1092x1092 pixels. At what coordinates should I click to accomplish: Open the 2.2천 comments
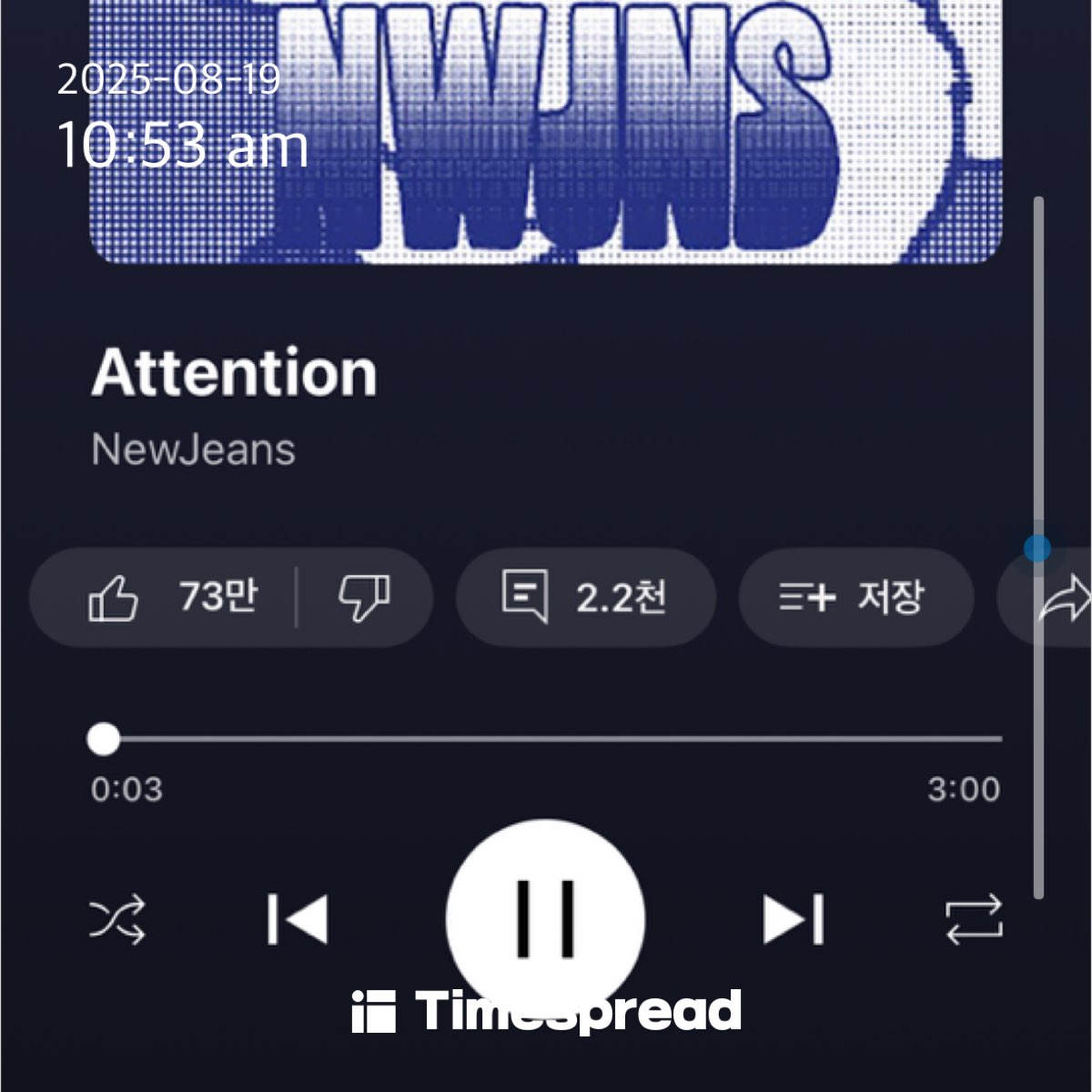pyautogui.click(x=585, y=598)
